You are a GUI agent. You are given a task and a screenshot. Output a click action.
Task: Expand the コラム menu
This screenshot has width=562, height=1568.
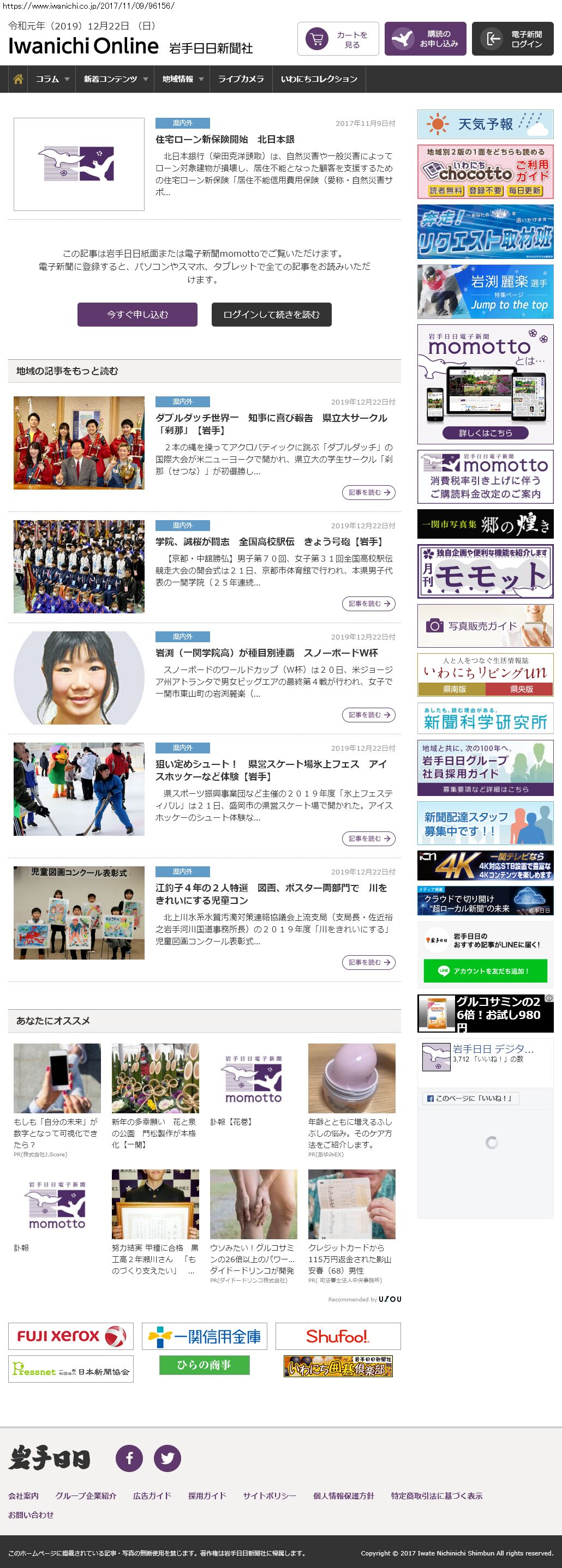point(52,79)
